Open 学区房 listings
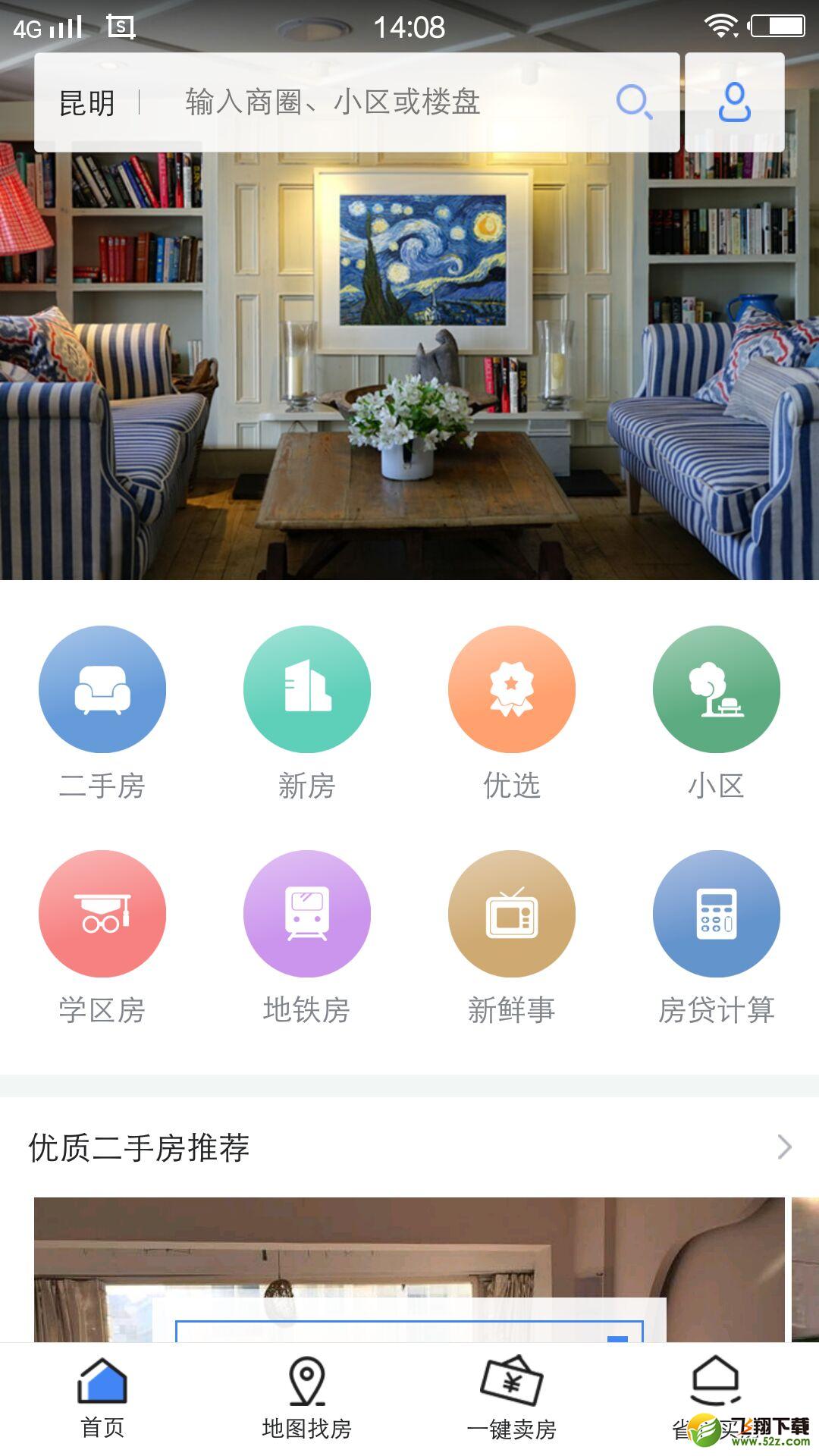The image size is (819, 1456). tap(102, 937)
